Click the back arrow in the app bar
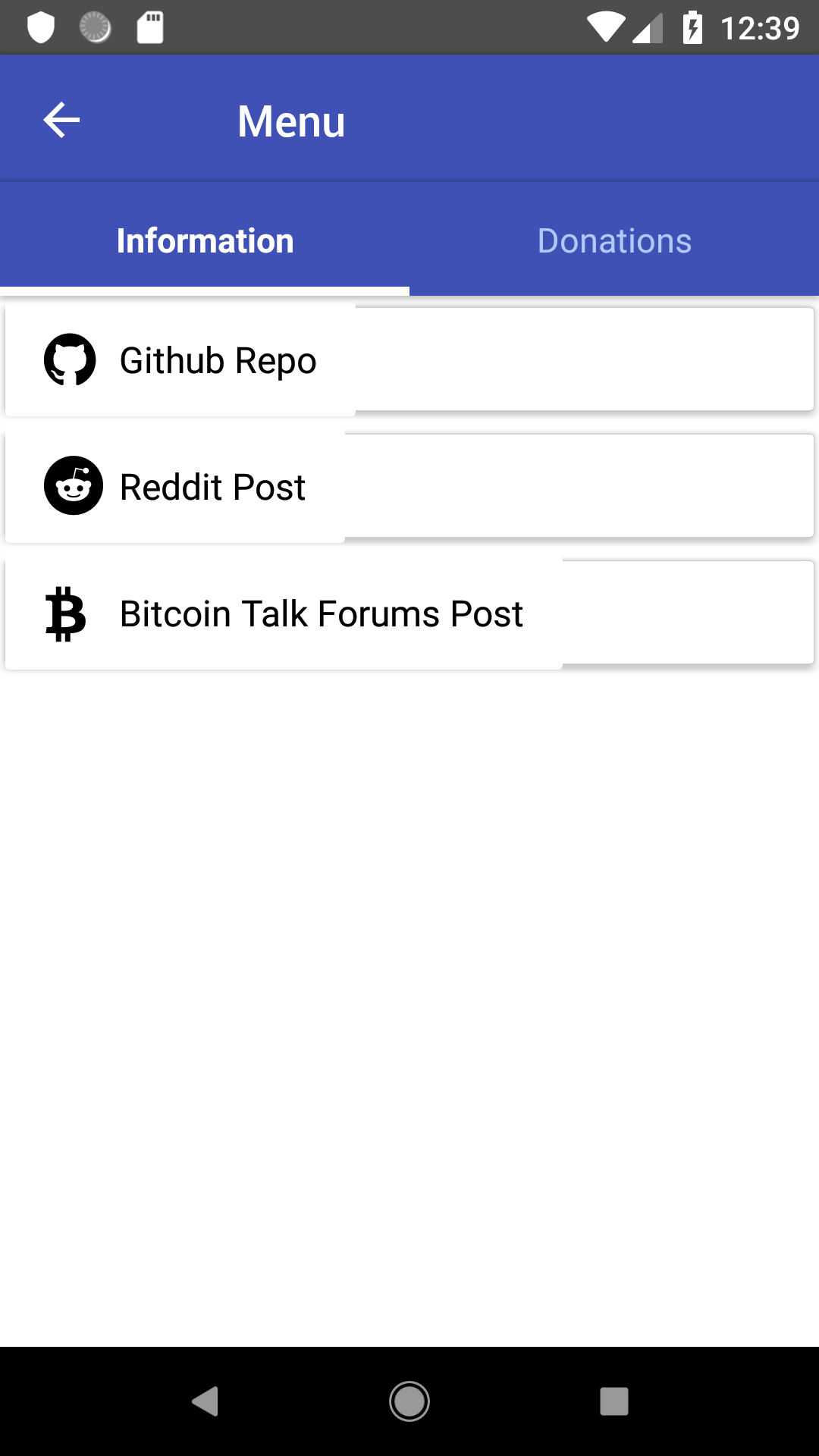Screen dimensions: 819x1456 60,119
